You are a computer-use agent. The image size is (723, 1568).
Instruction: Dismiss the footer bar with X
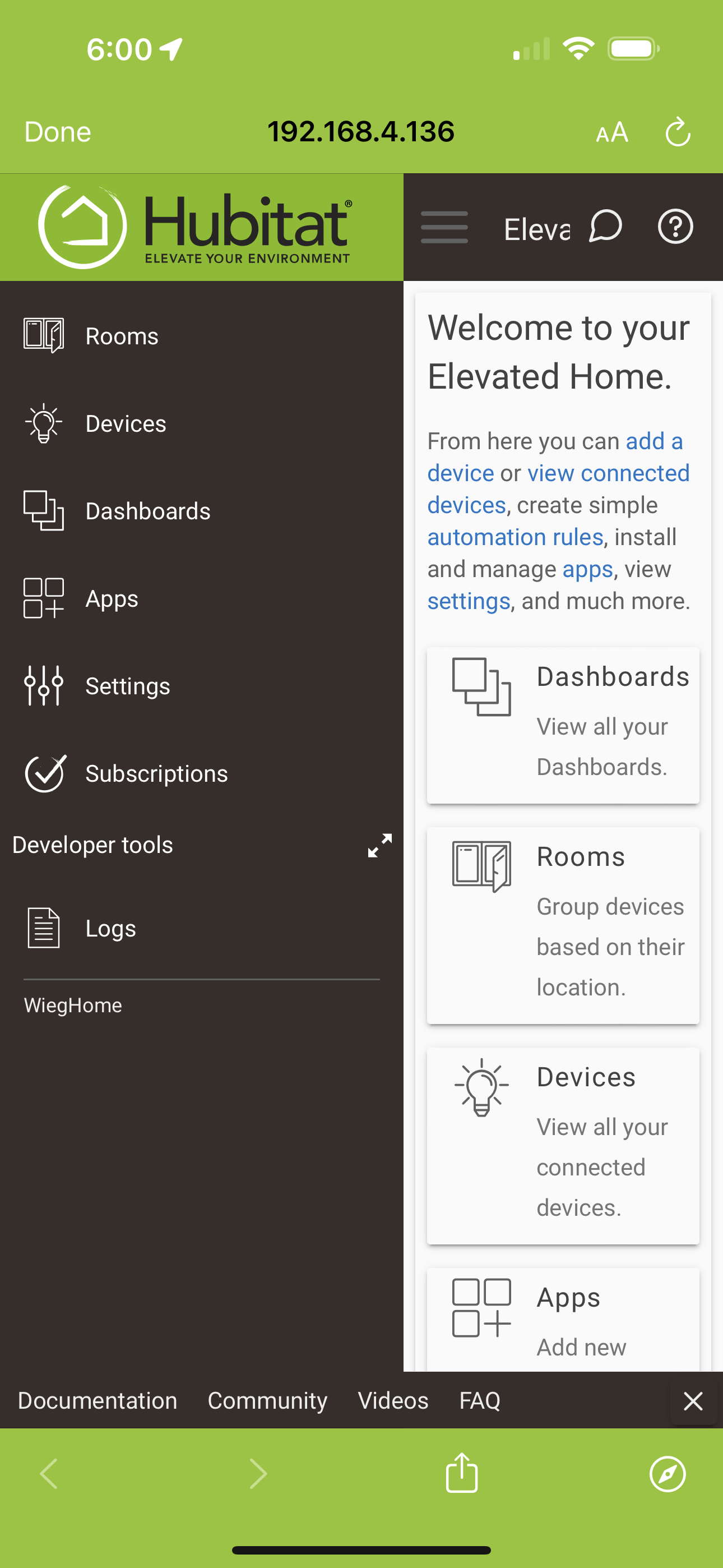(693, 1401)
